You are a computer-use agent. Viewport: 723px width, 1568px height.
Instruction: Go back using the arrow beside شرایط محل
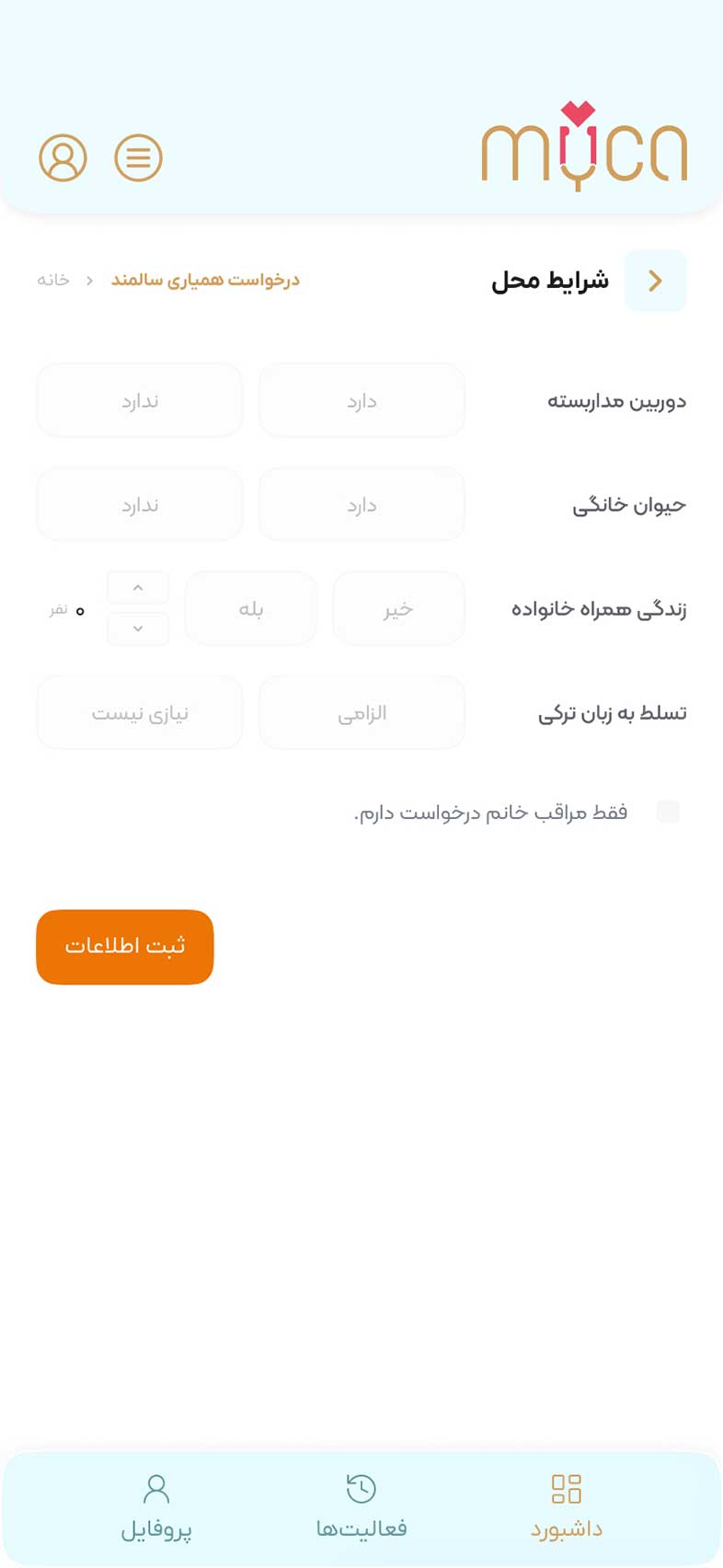656,281
